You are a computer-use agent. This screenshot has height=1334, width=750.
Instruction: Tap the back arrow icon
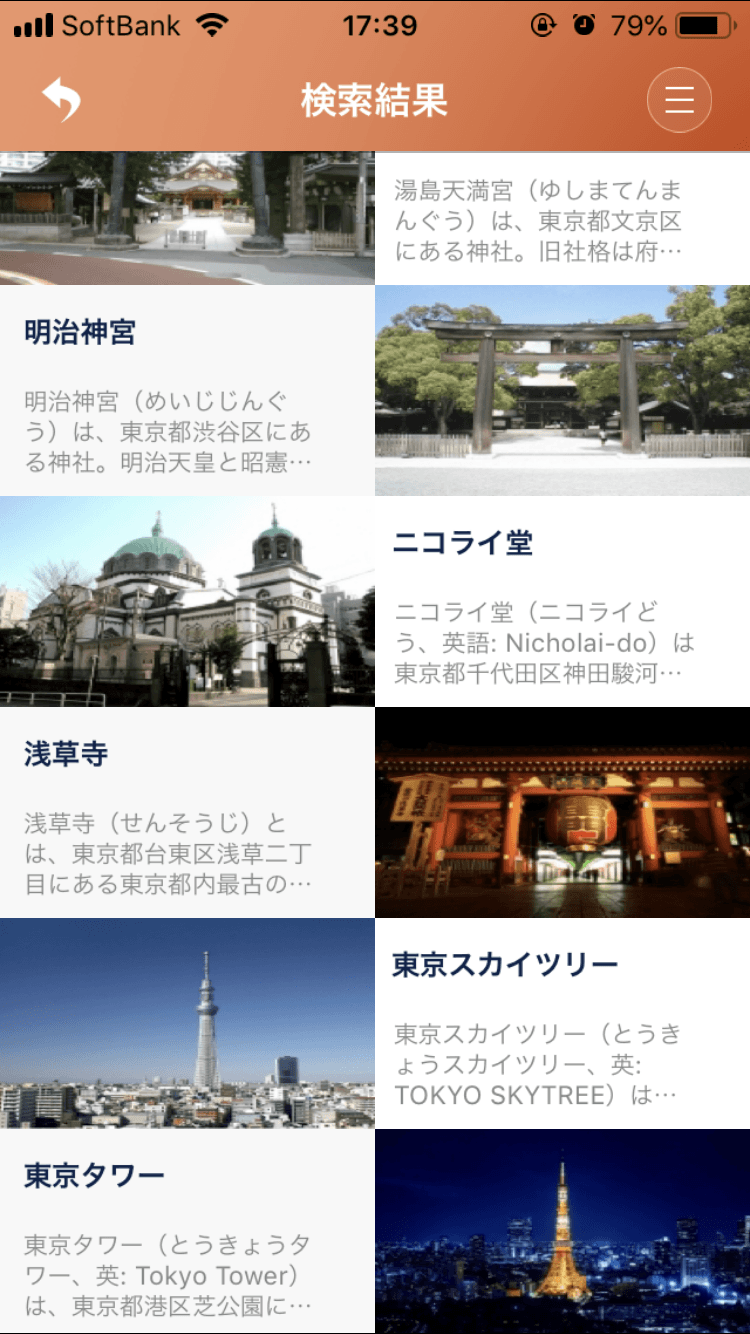click(62, 100)
